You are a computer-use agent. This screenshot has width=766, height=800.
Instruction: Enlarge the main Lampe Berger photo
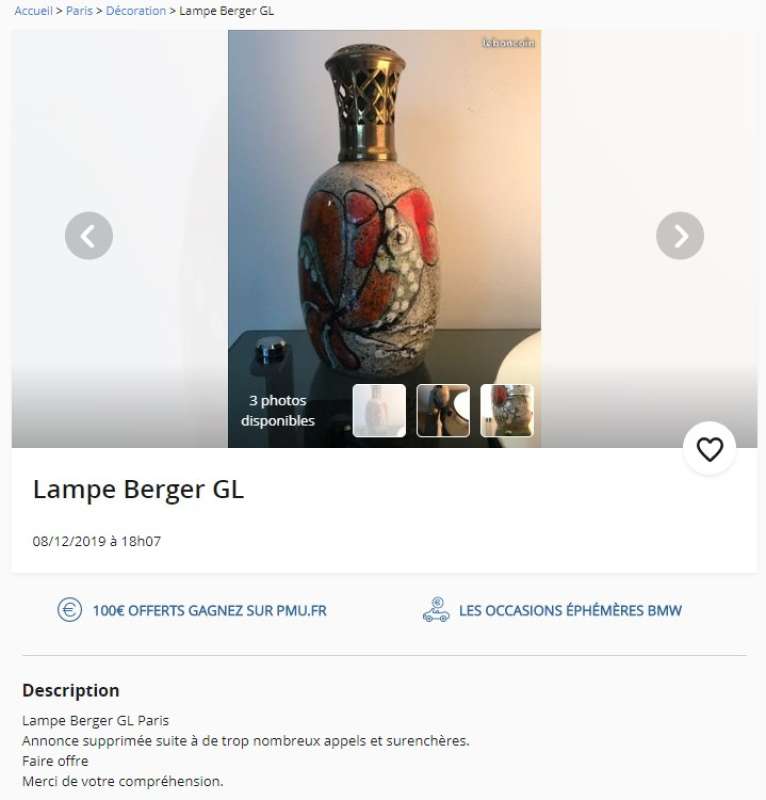point(384,200)
